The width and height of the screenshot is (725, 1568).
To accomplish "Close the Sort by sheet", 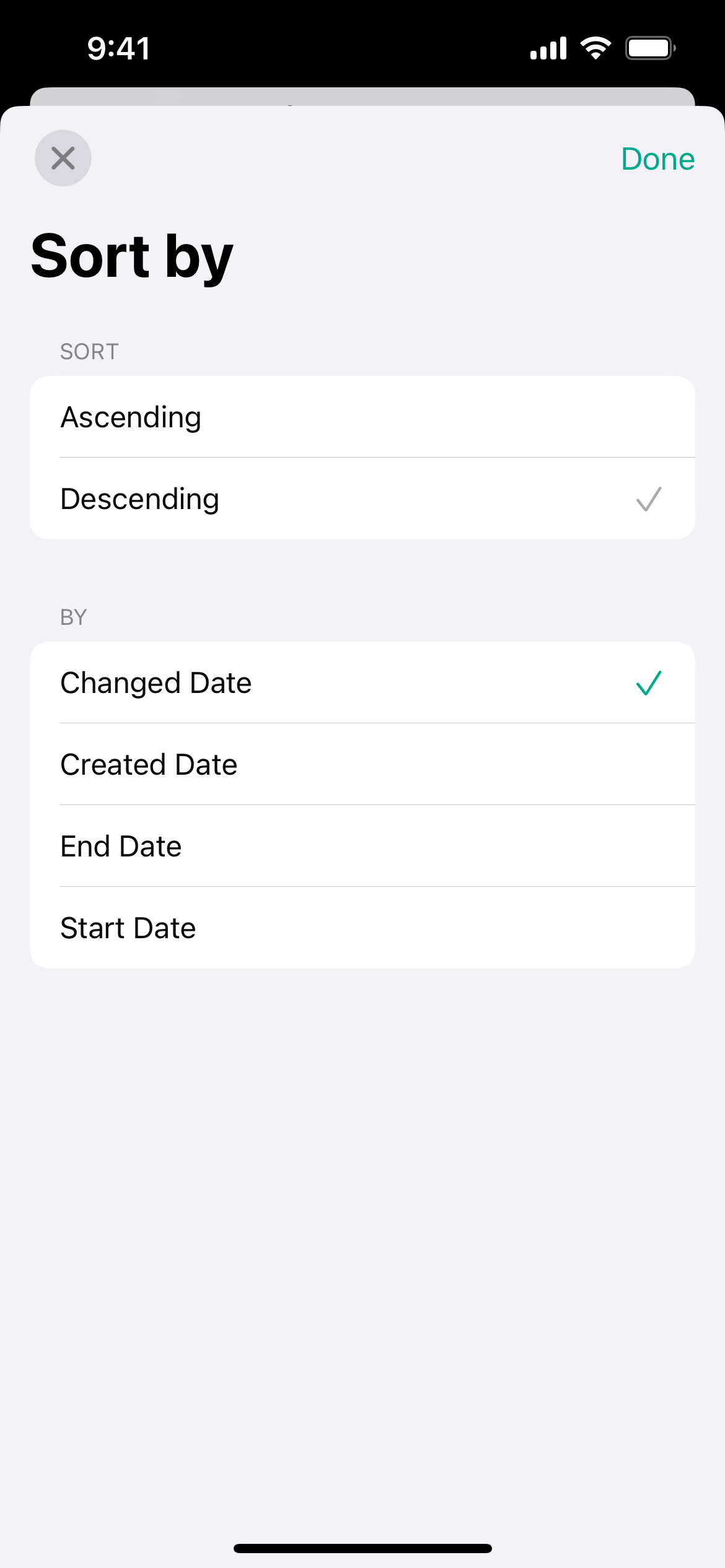I will click(63, 158).
